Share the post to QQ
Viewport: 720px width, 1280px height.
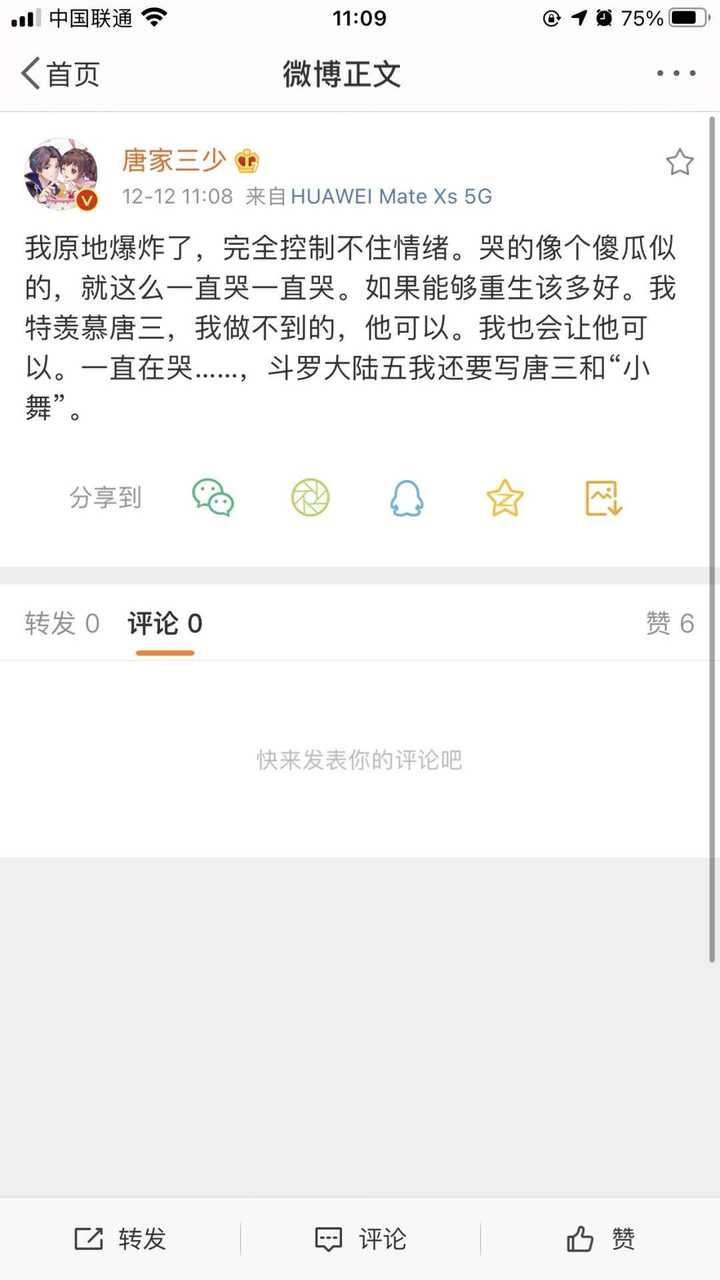click(x=407, y=497)
